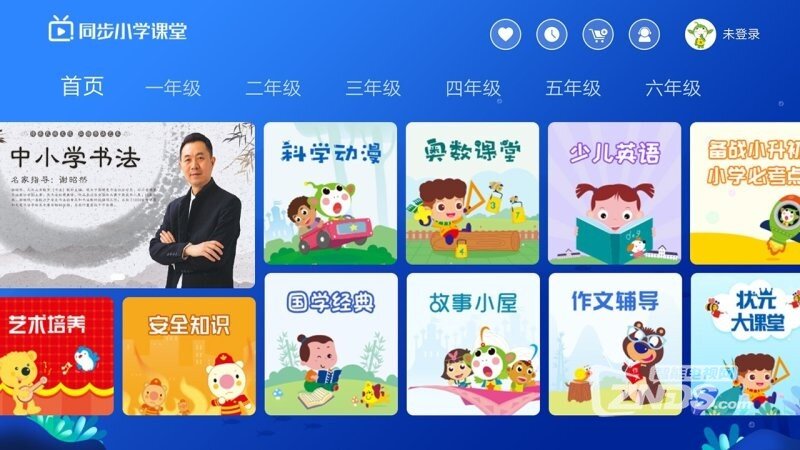Go to the 三年级 tab

(x=373, y=88)
